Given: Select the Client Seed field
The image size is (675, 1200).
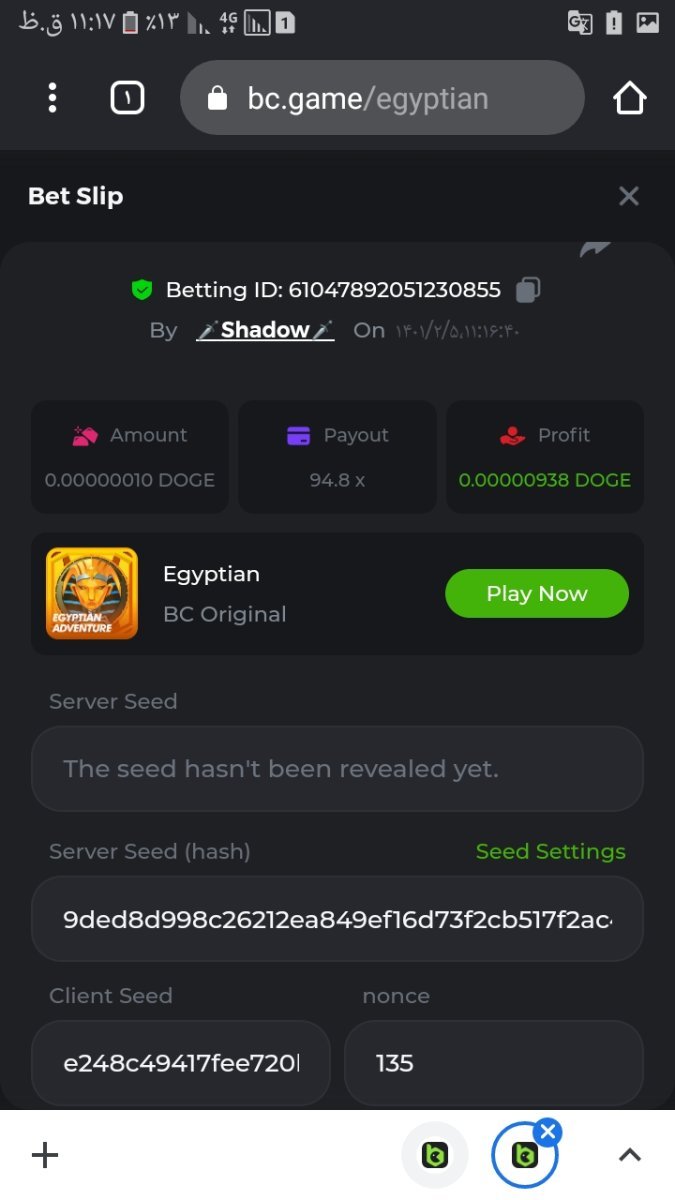Looking at the screenshot, I should [x=181, y=1063].
